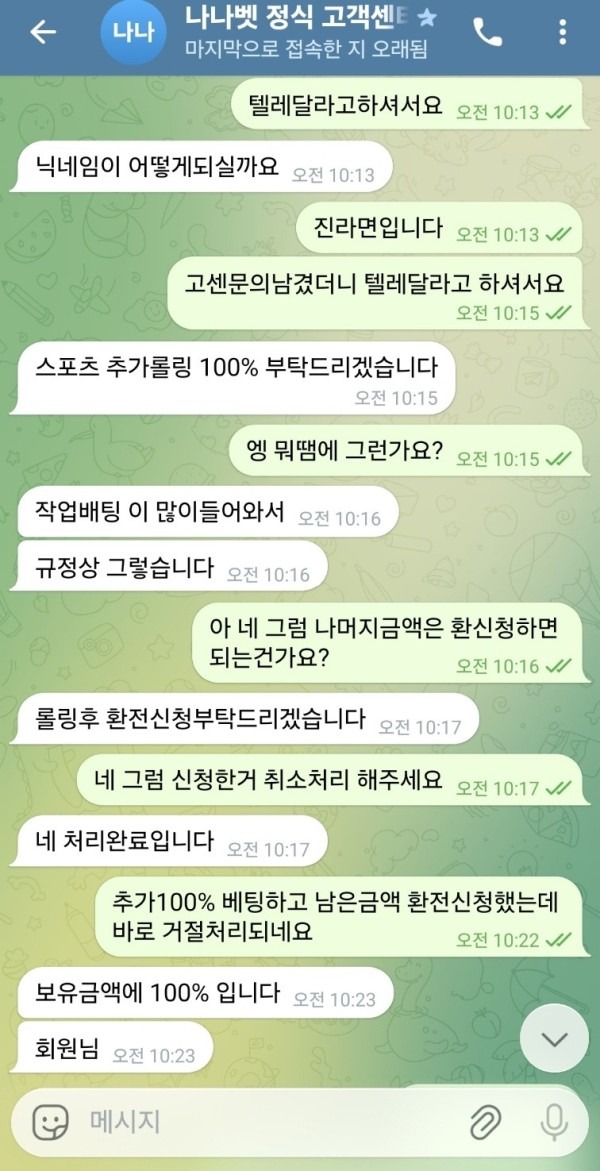Open the overflow menu
The image size is (600, 1171).
pos(562,33)
